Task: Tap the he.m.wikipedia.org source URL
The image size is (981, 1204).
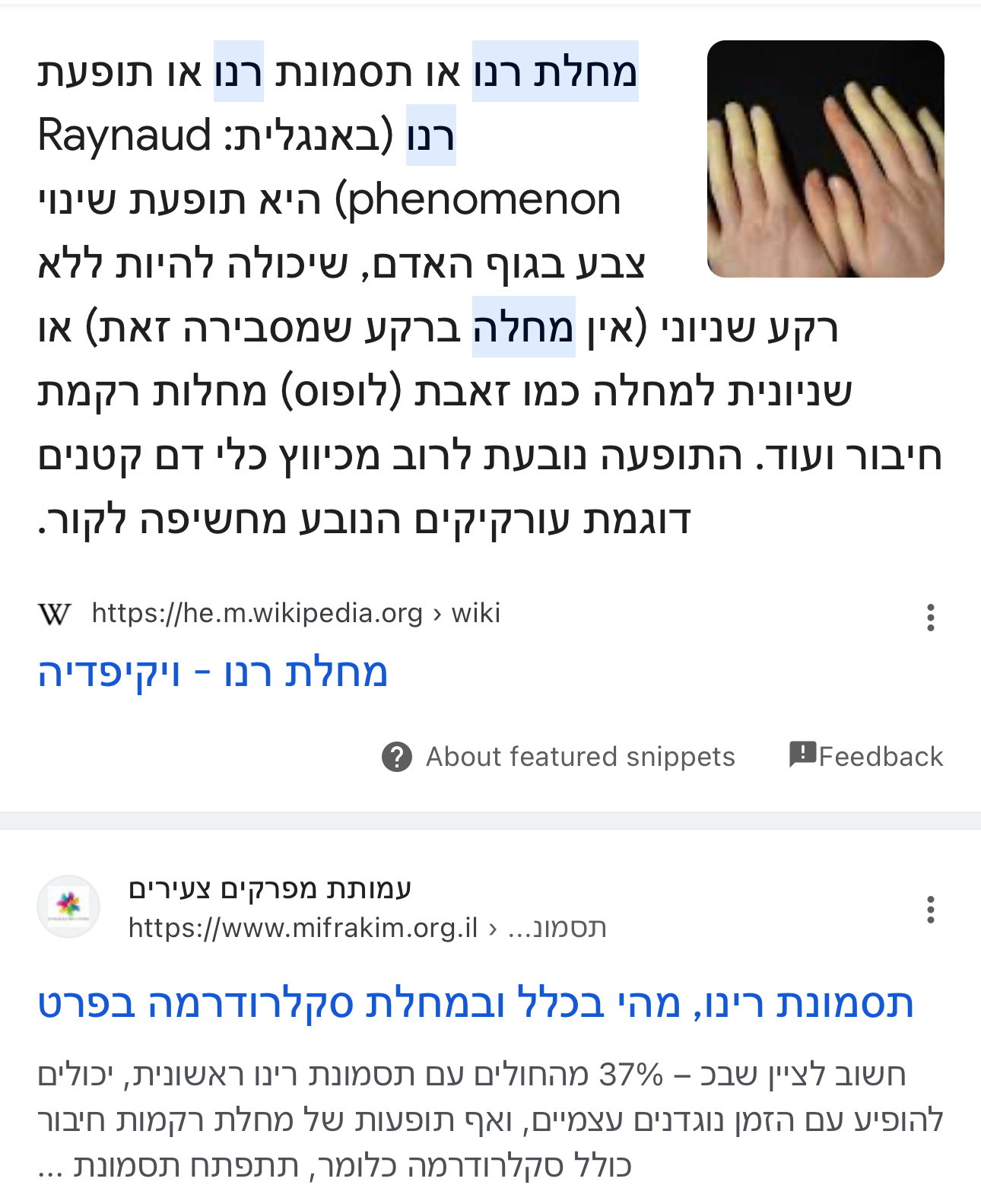Action: tap(295, 613)
